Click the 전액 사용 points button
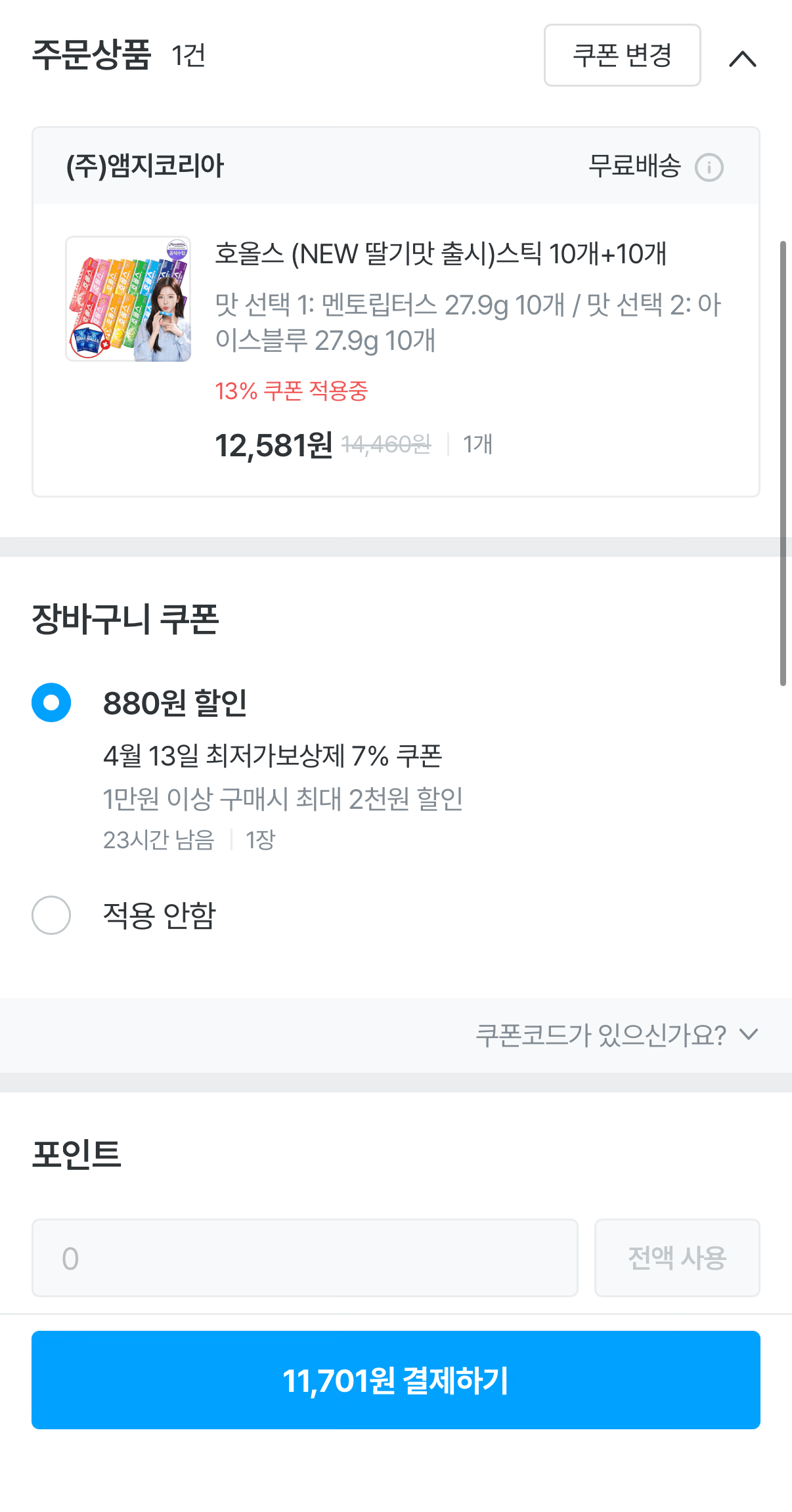Viewport: 792px width, 1512px height. (677, 1258)
